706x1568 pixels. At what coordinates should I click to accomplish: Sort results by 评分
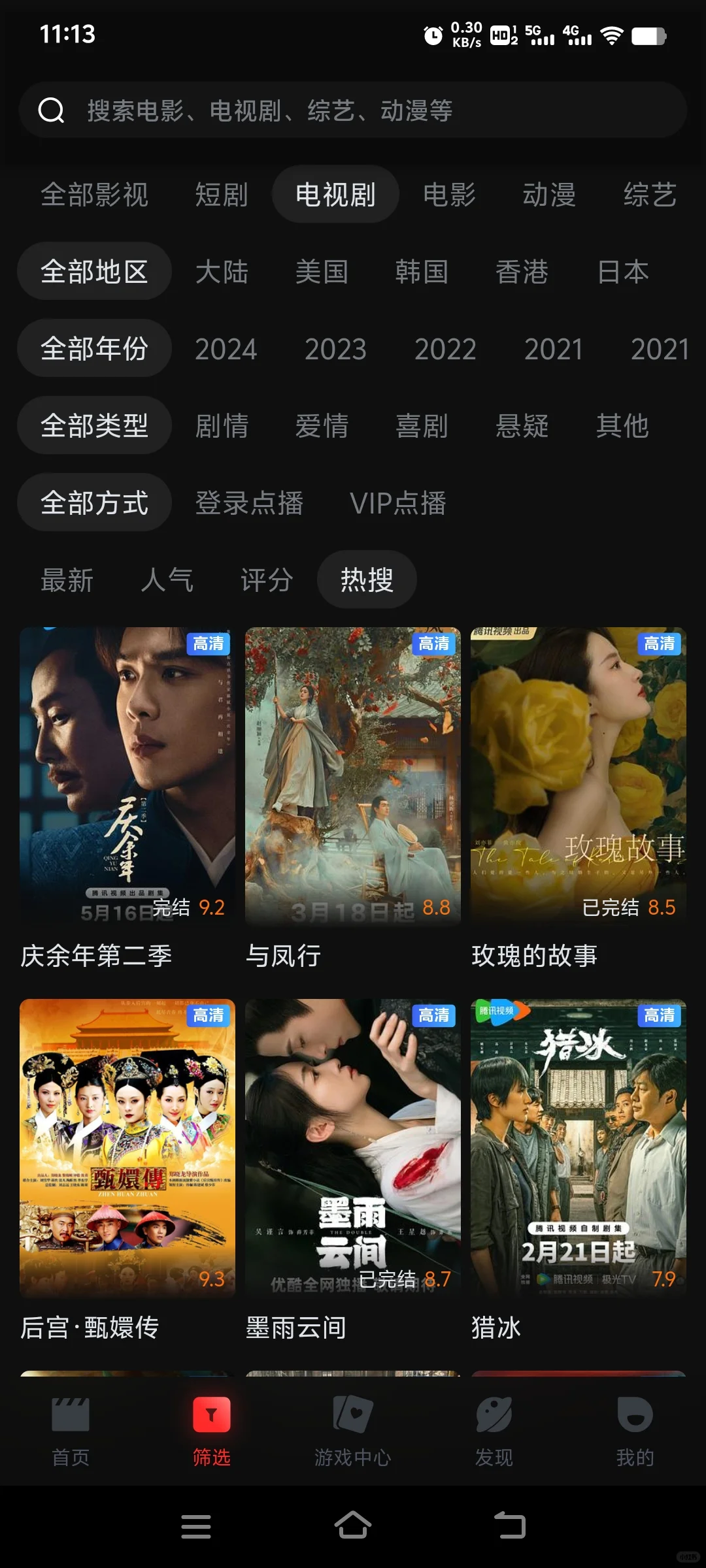point(267,580)
